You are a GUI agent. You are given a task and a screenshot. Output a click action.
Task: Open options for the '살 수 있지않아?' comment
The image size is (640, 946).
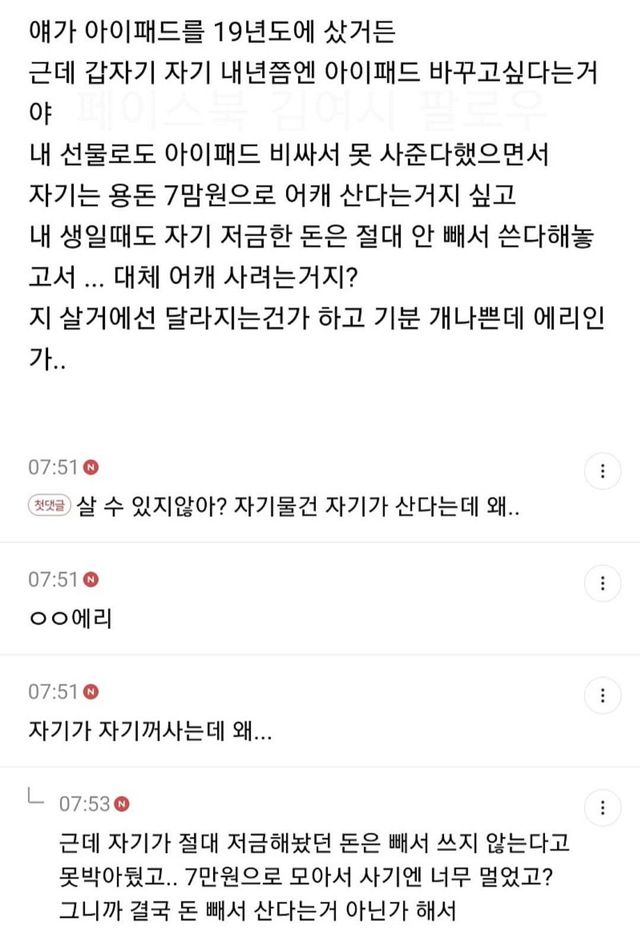601,472
